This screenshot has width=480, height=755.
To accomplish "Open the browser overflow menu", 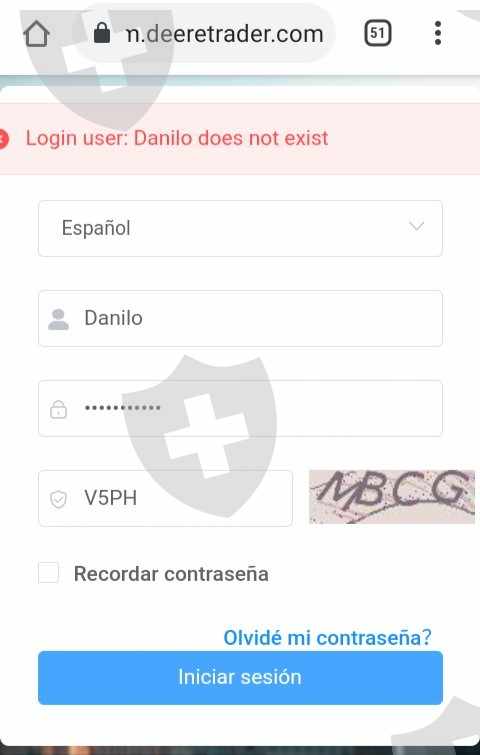I will [x=437, y=33].
